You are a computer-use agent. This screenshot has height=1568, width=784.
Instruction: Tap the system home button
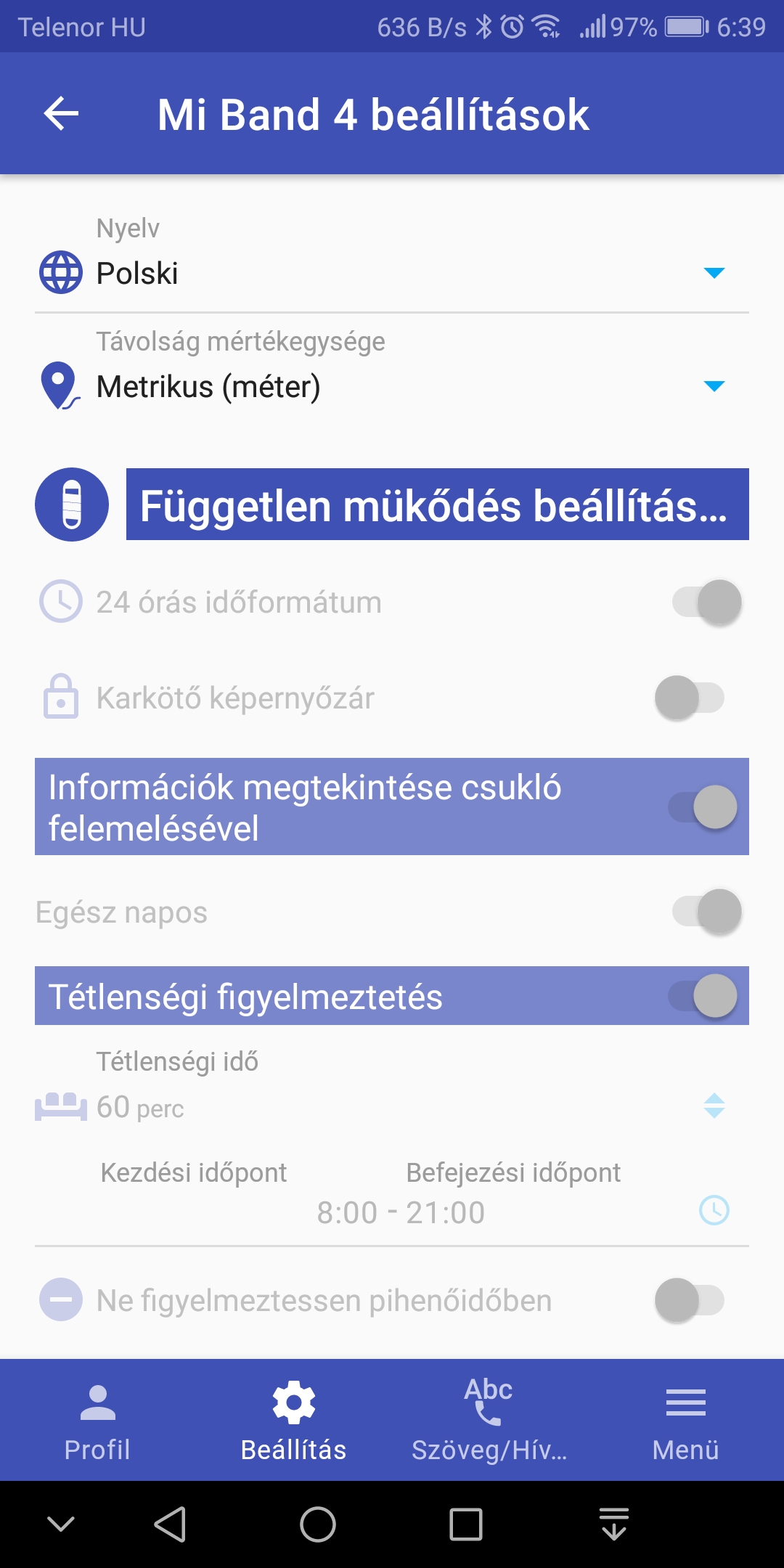[x=318, y=1524]
